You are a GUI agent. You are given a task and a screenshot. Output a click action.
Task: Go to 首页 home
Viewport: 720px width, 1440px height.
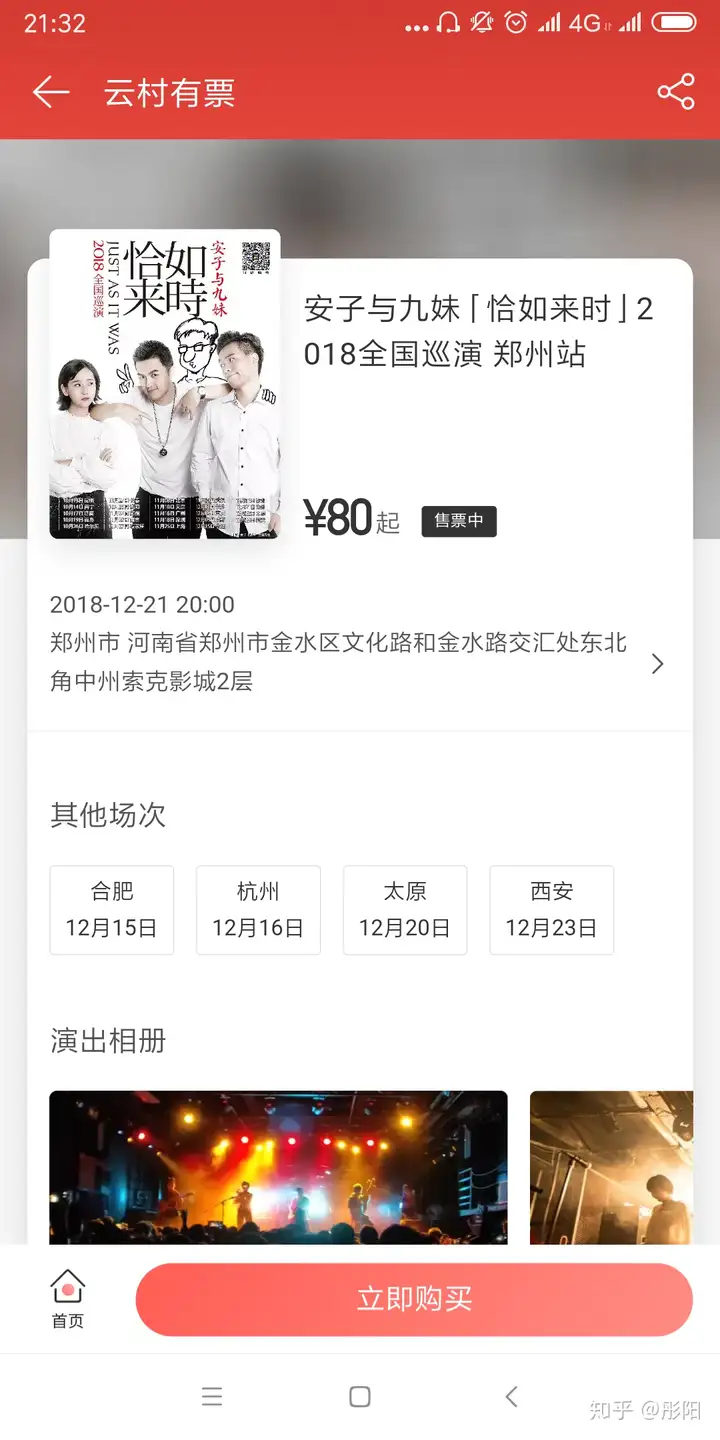tap(68, 1299)
